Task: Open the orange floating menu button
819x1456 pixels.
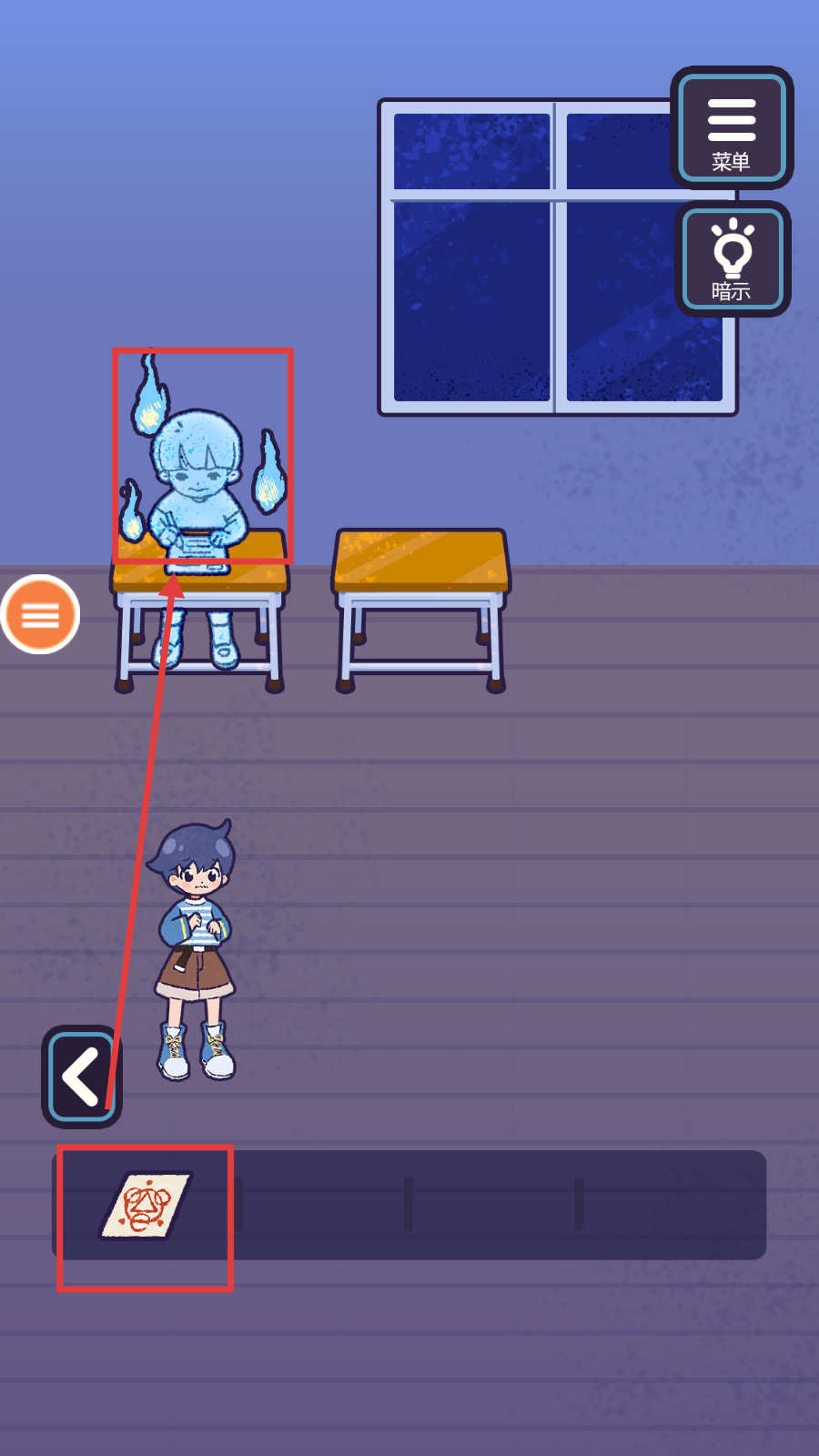Action: tap(41, 614)
